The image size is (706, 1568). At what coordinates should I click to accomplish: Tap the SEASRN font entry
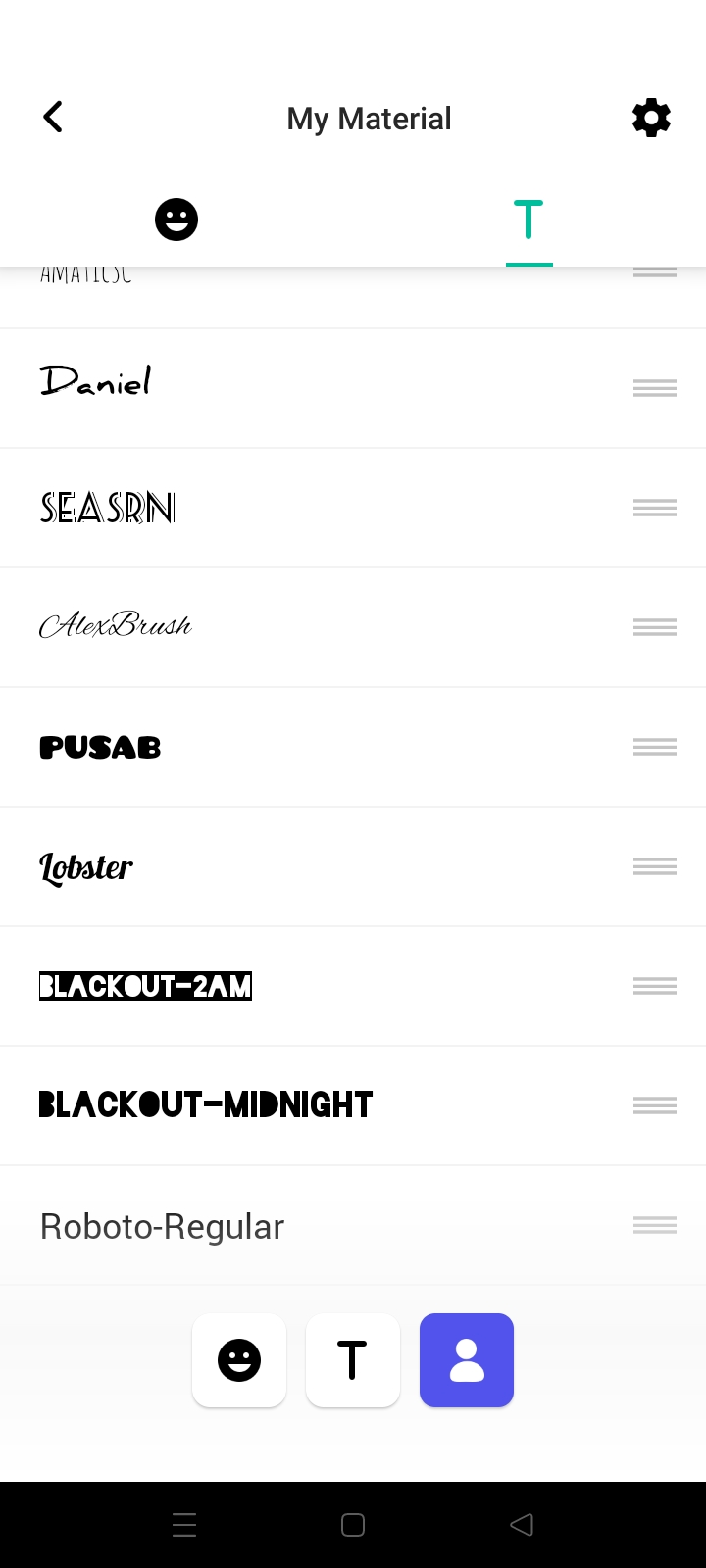click(x=294, y=508)
